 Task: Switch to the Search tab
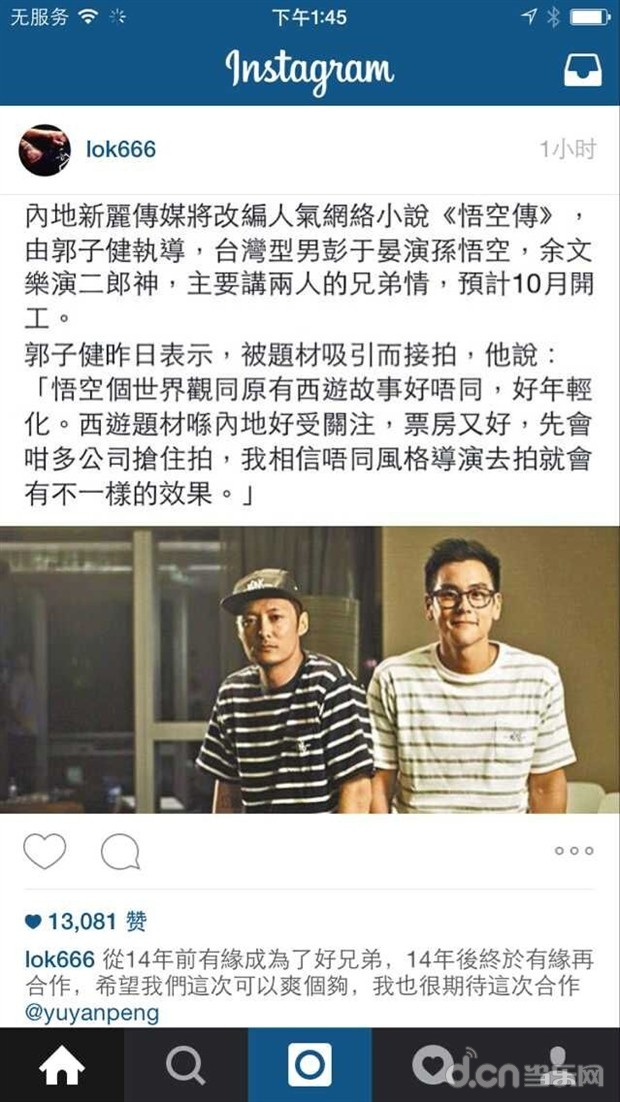186,1066
